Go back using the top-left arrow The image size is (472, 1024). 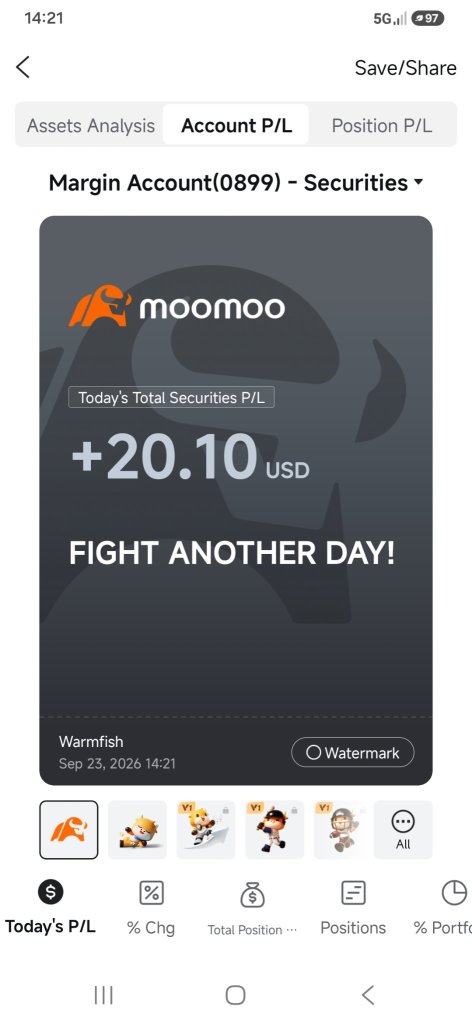tap(23, 67)
